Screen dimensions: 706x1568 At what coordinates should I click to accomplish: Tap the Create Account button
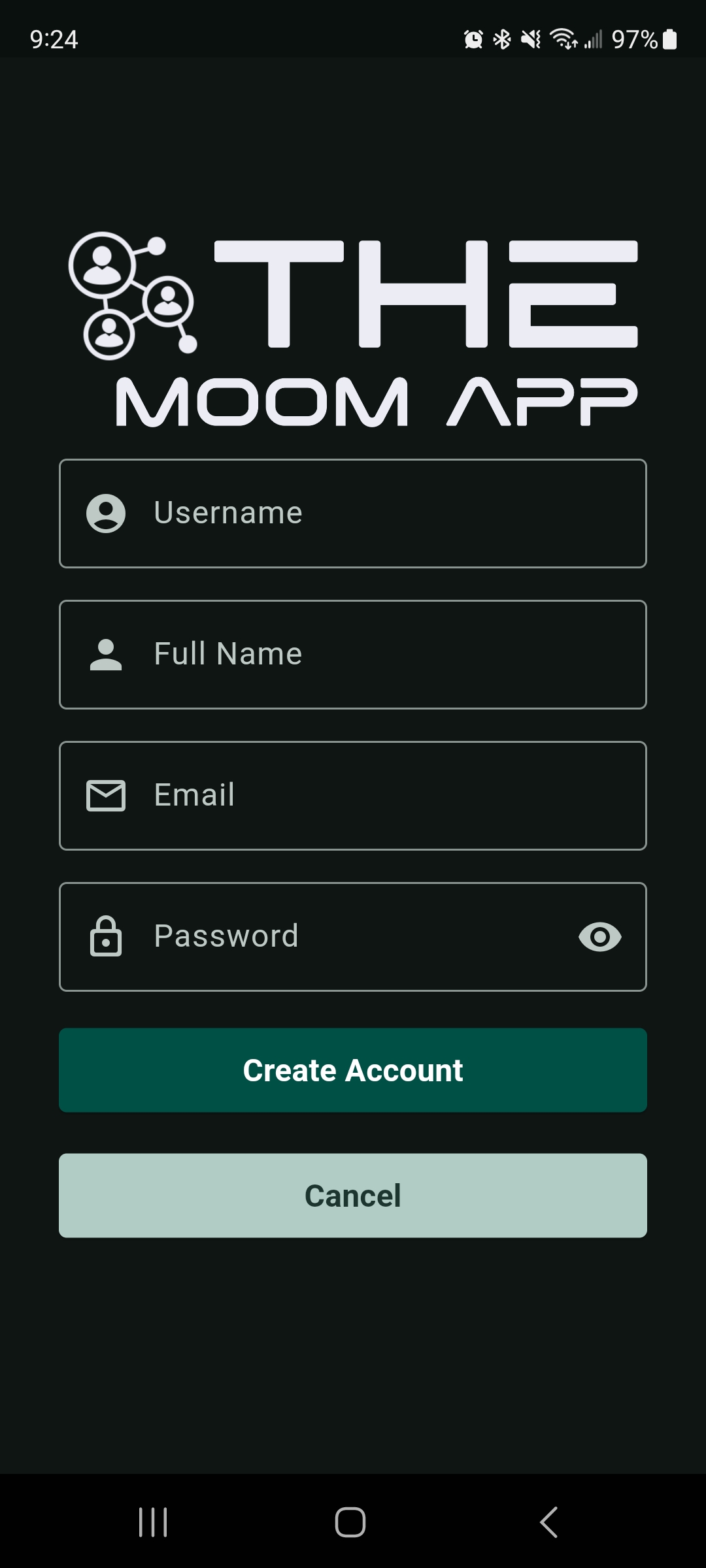click(353, 1070)
